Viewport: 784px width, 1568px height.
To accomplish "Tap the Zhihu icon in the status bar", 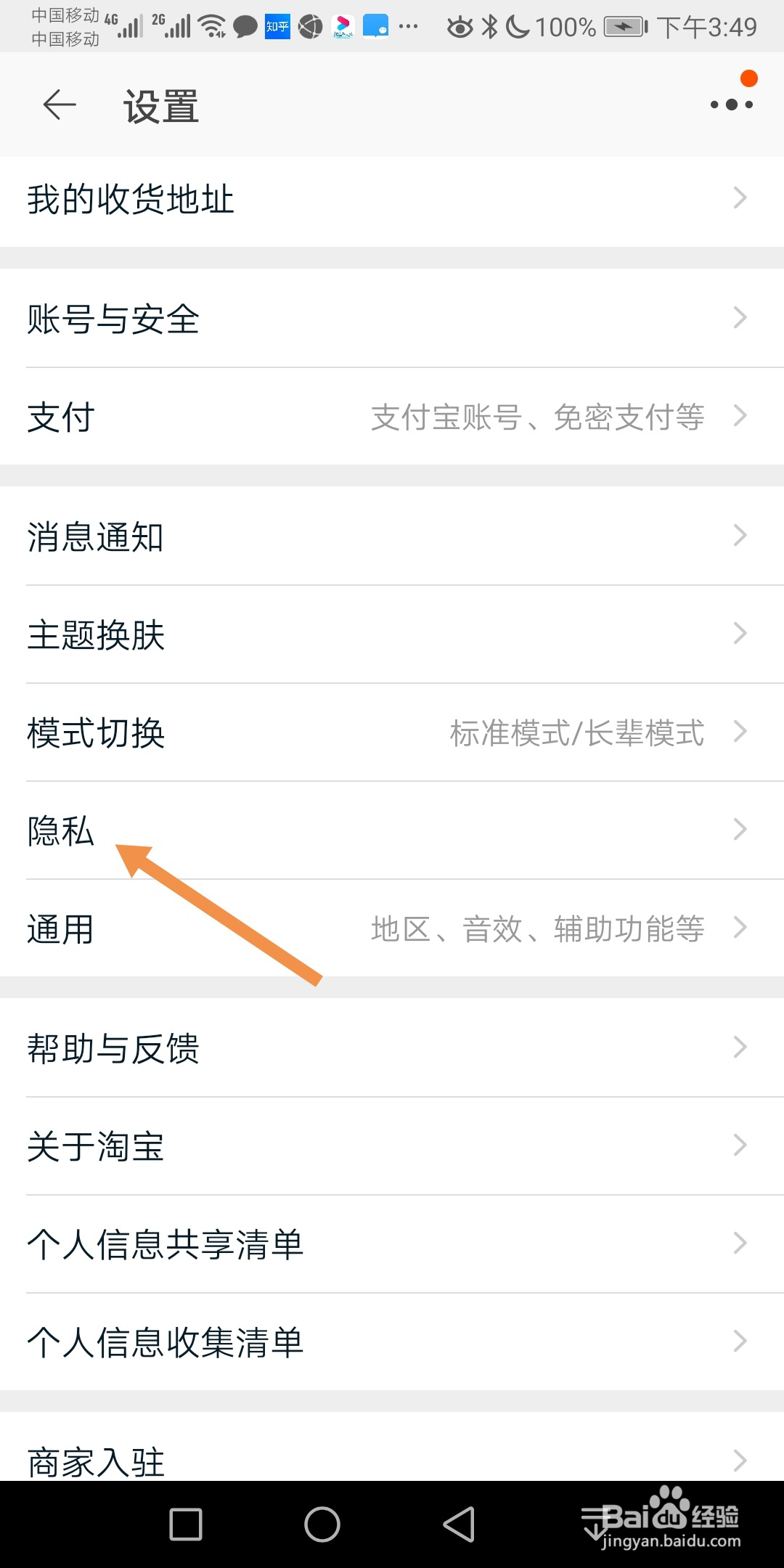I will point(276,27).
